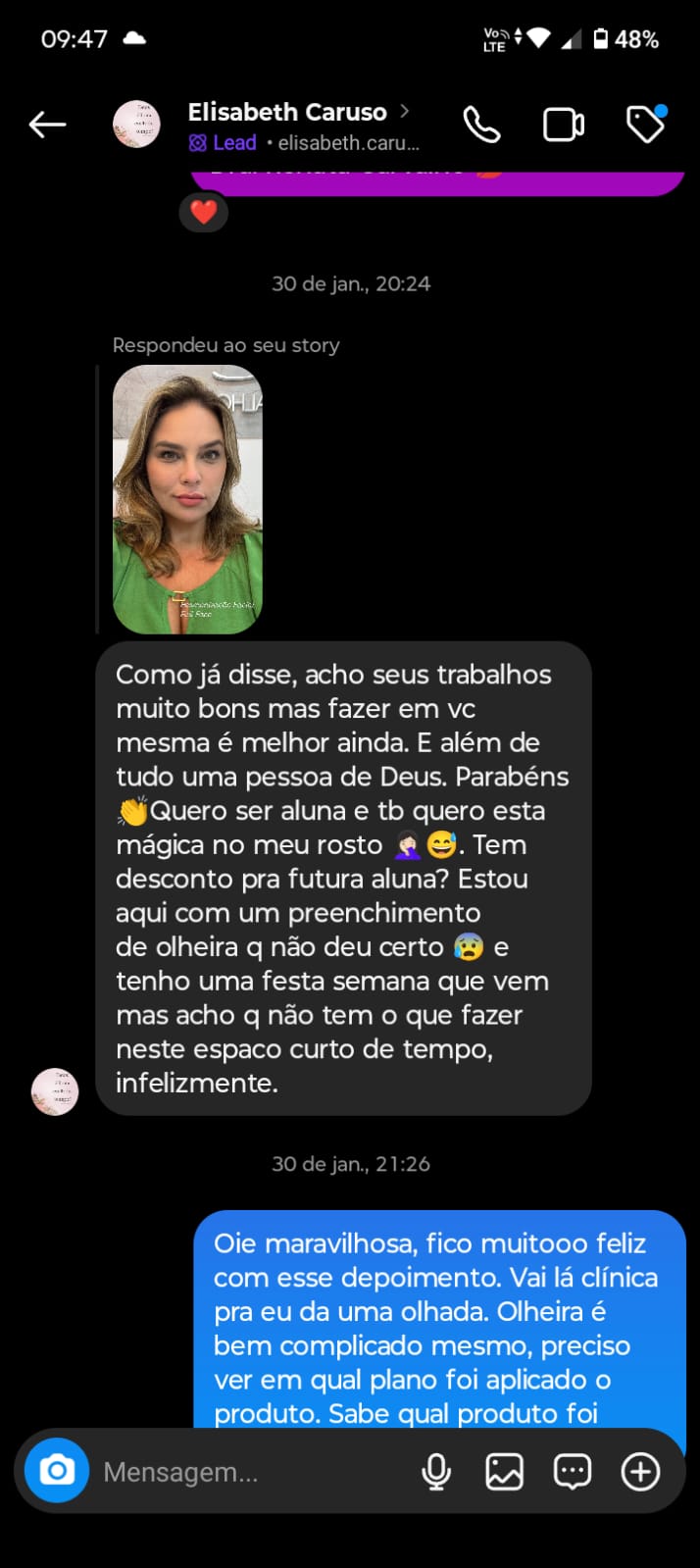Open the camera to send a photo
This screenshot has width=700, height=1568.
point(57,1470)
